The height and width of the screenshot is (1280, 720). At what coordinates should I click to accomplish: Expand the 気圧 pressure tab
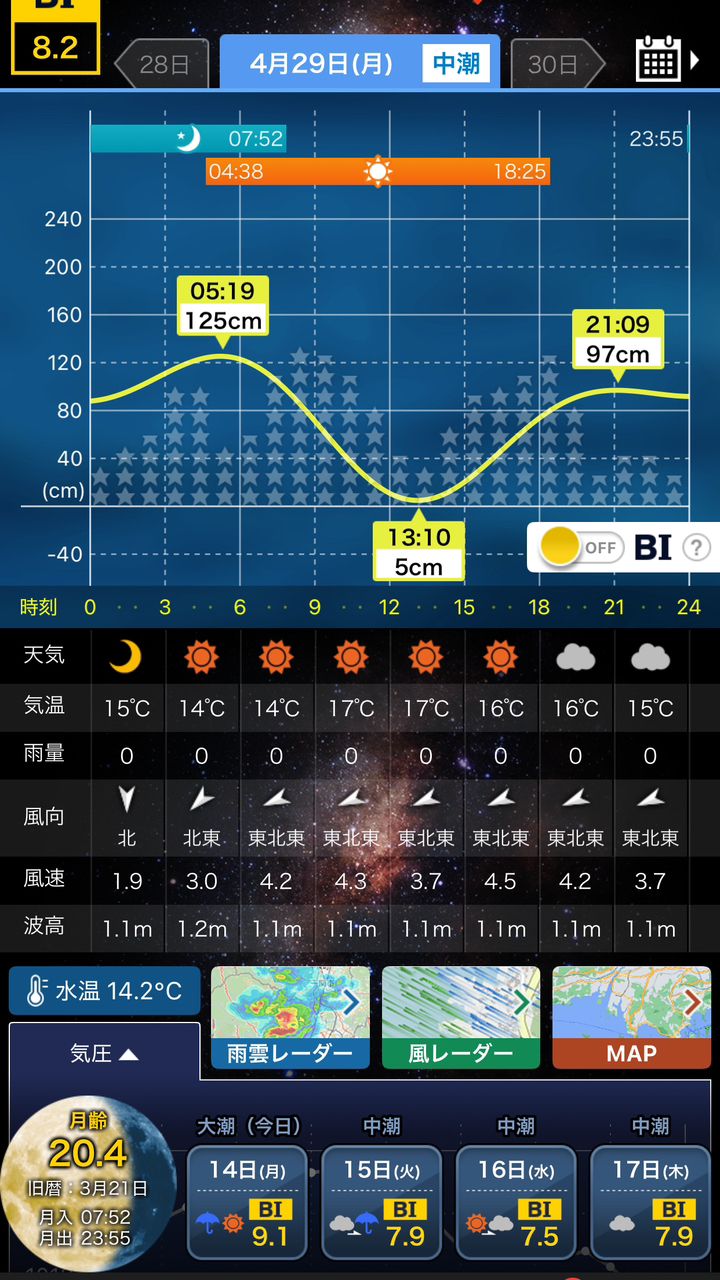coord(104,1052)
